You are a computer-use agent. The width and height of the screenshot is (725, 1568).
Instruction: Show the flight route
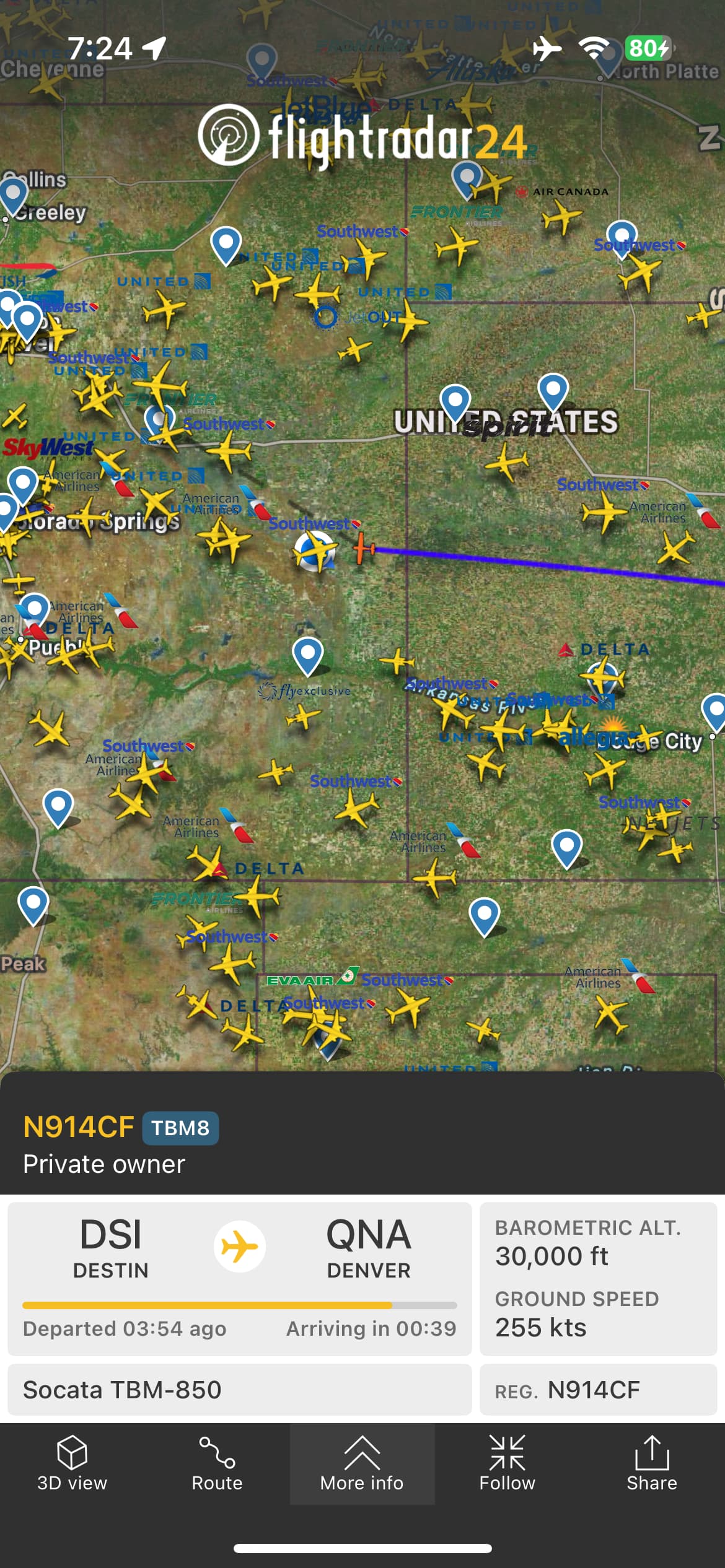click(217, 1464)
